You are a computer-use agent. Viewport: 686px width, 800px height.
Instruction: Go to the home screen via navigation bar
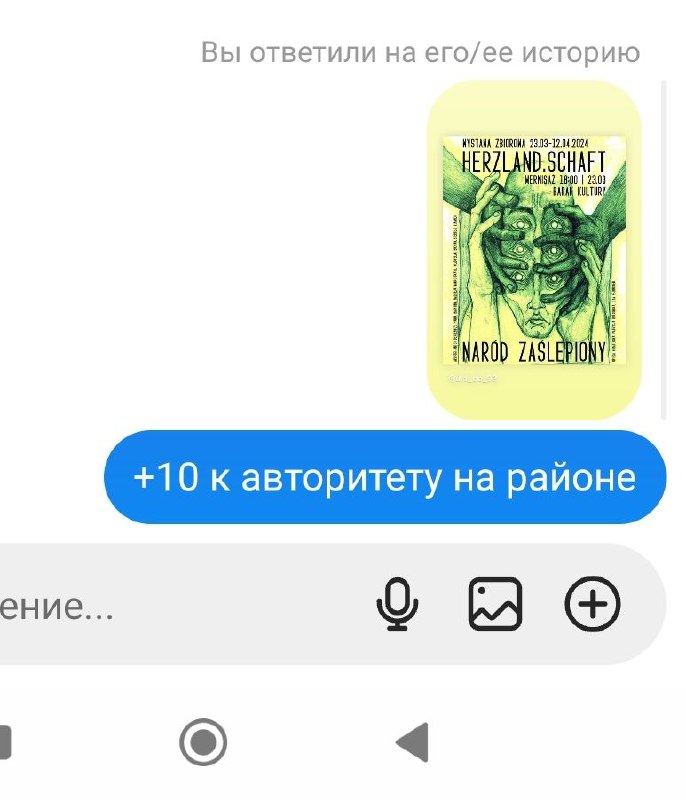pos(204,743)
